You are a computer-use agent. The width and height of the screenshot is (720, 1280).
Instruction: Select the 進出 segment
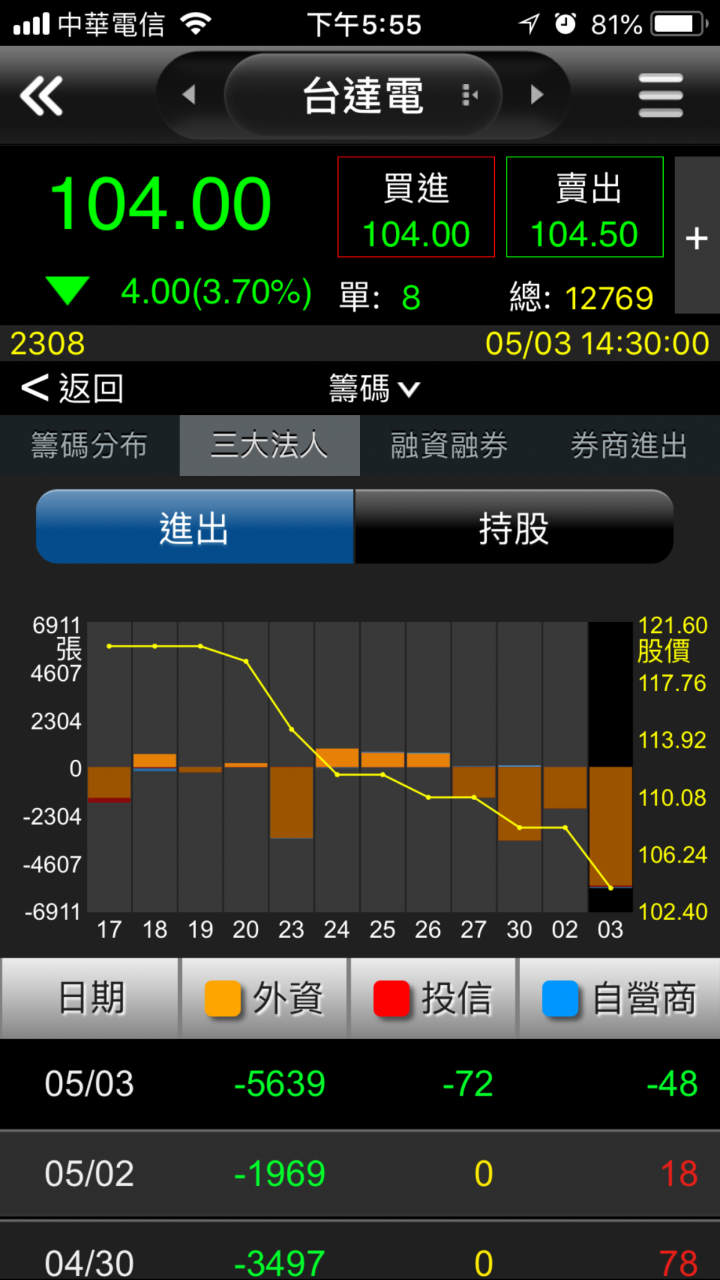[x=195, y=527]
